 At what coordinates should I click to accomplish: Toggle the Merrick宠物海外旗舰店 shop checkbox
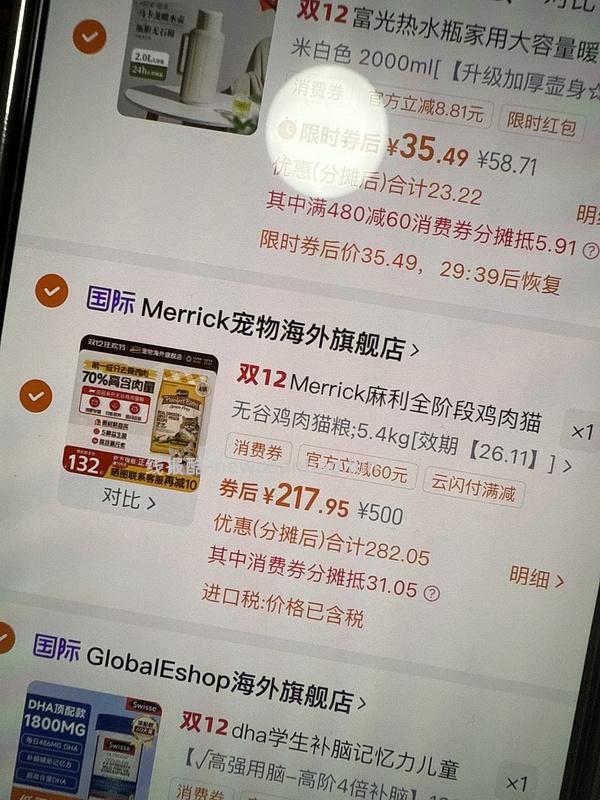(51, 293)
